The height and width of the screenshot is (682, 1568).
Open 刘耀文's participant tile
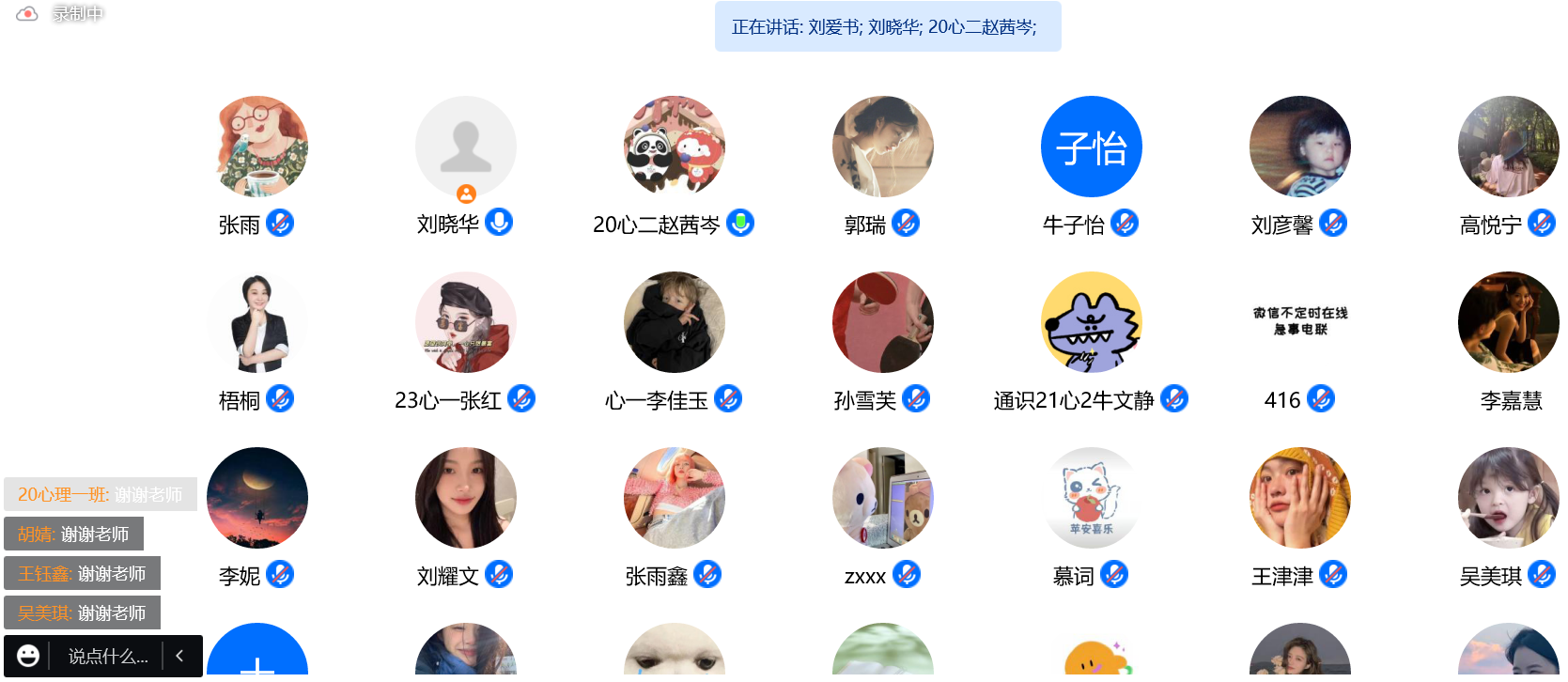(x=466, y=498)
